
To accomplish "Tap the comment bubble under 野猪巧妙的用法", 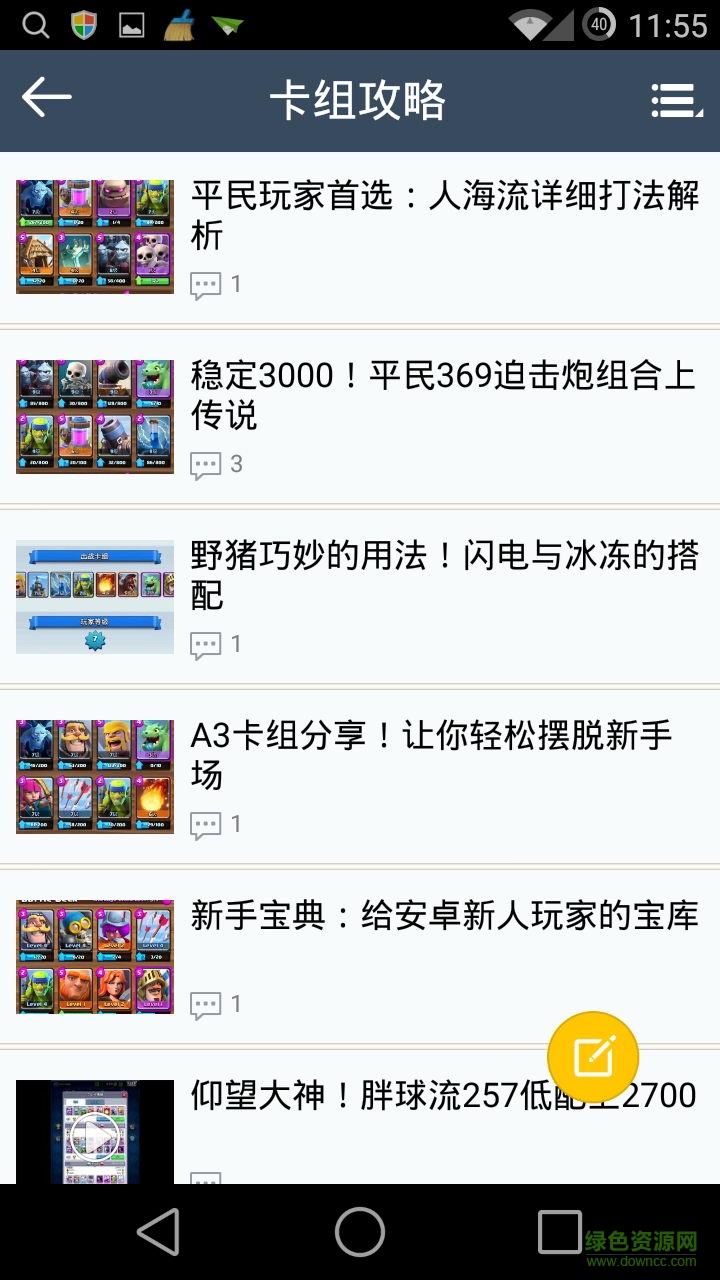I will point(206,645).
